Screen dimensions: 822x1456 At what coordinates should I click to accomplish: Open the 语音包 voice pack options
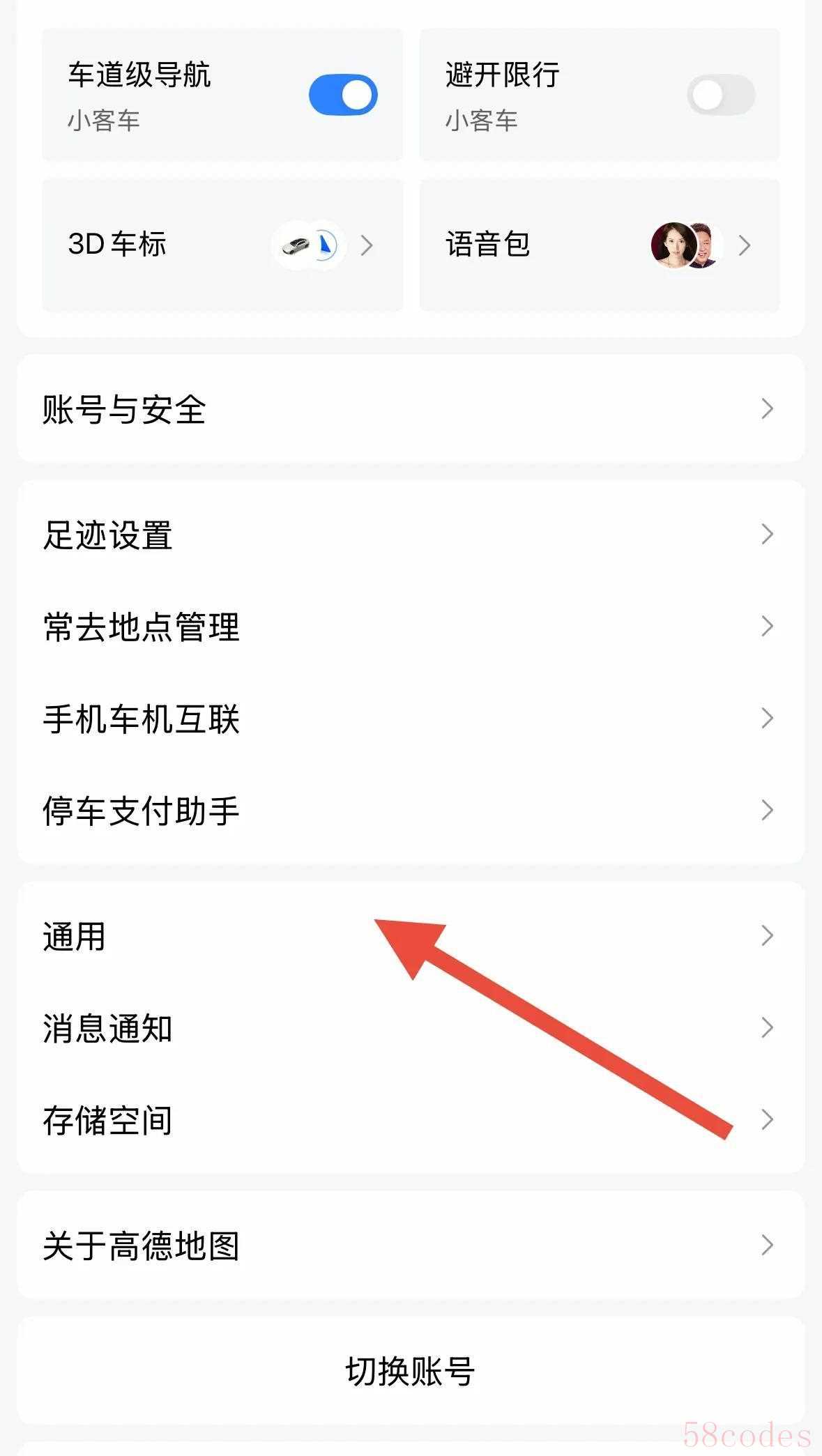point(599,245)
